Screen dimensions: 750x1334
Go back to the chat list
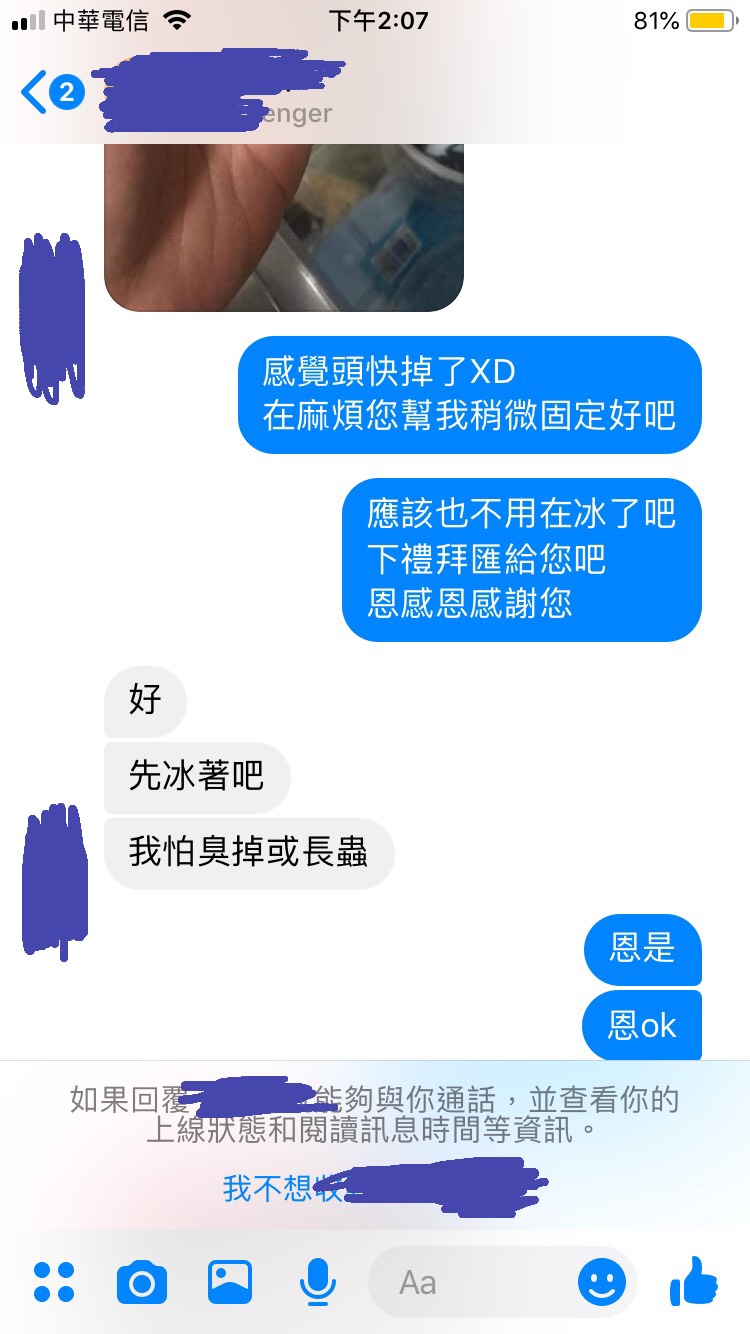(x=36, y=93)
